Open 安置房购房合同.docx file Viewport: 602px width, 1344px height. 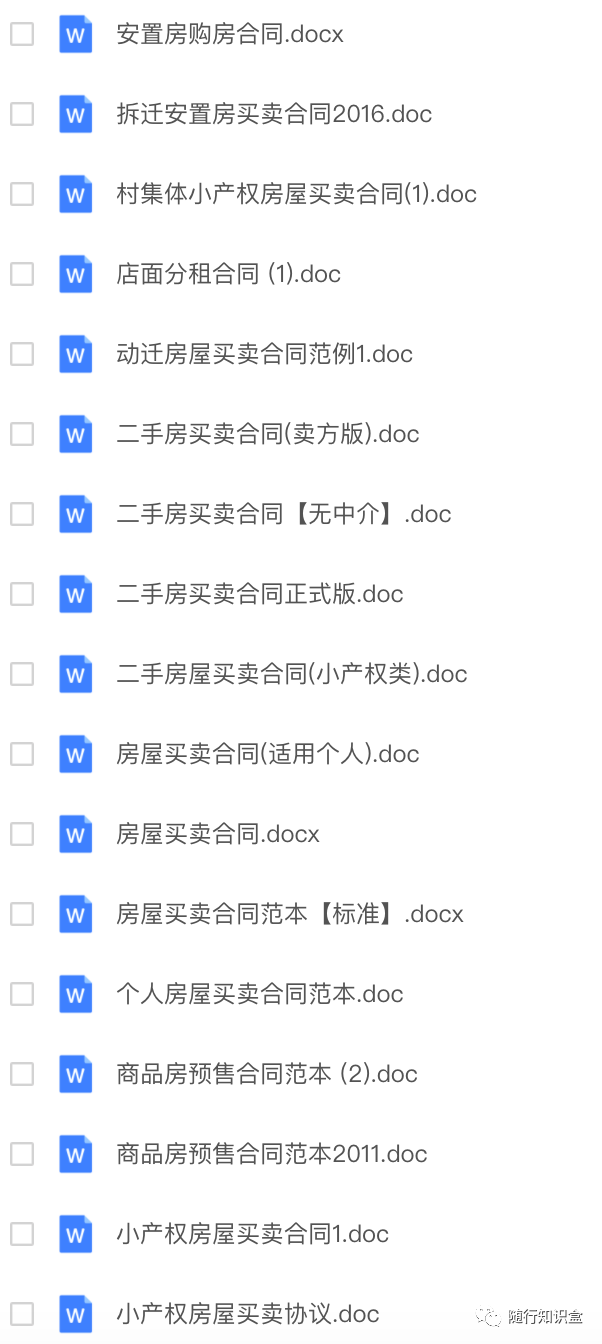[230, 34]
